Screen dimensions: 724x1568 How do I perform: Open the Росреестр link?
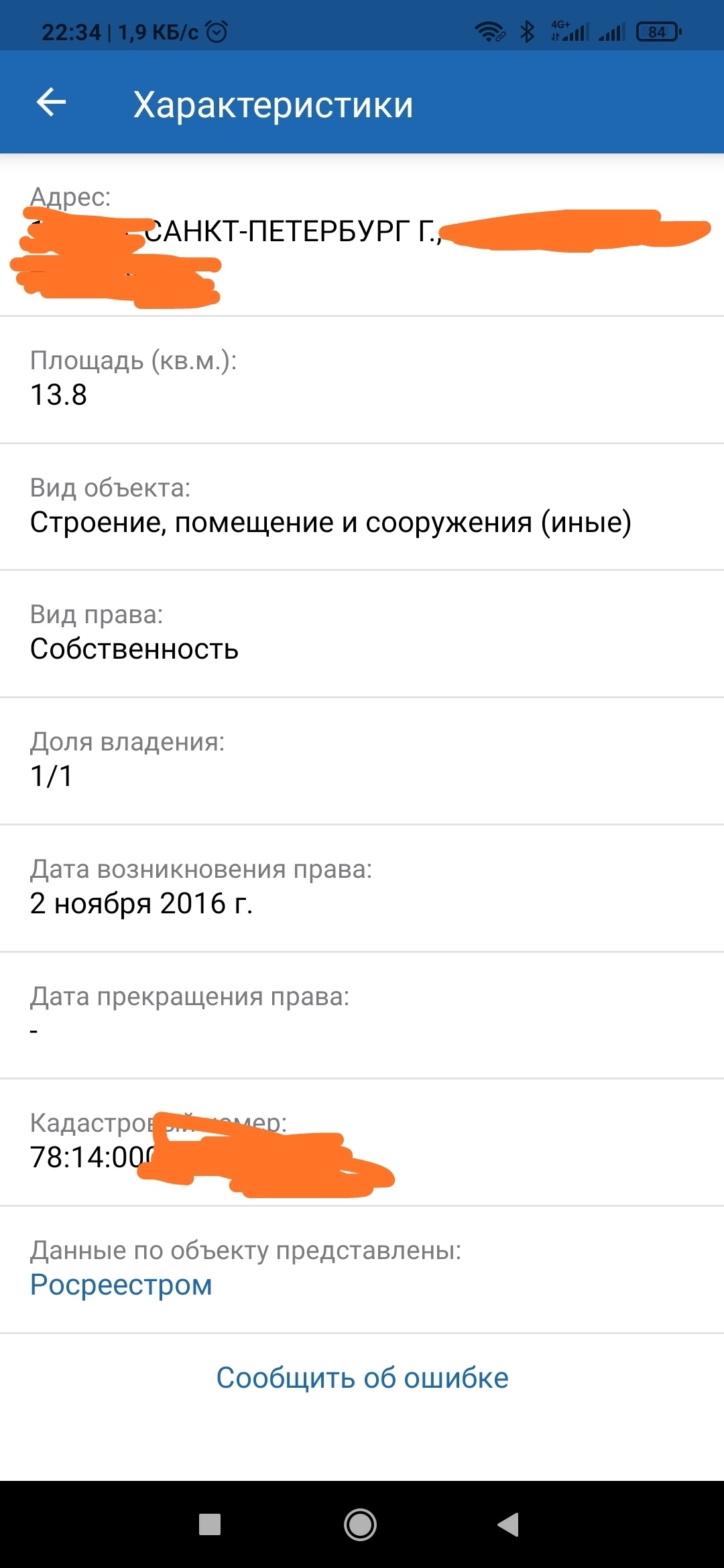pos(121,1285)
